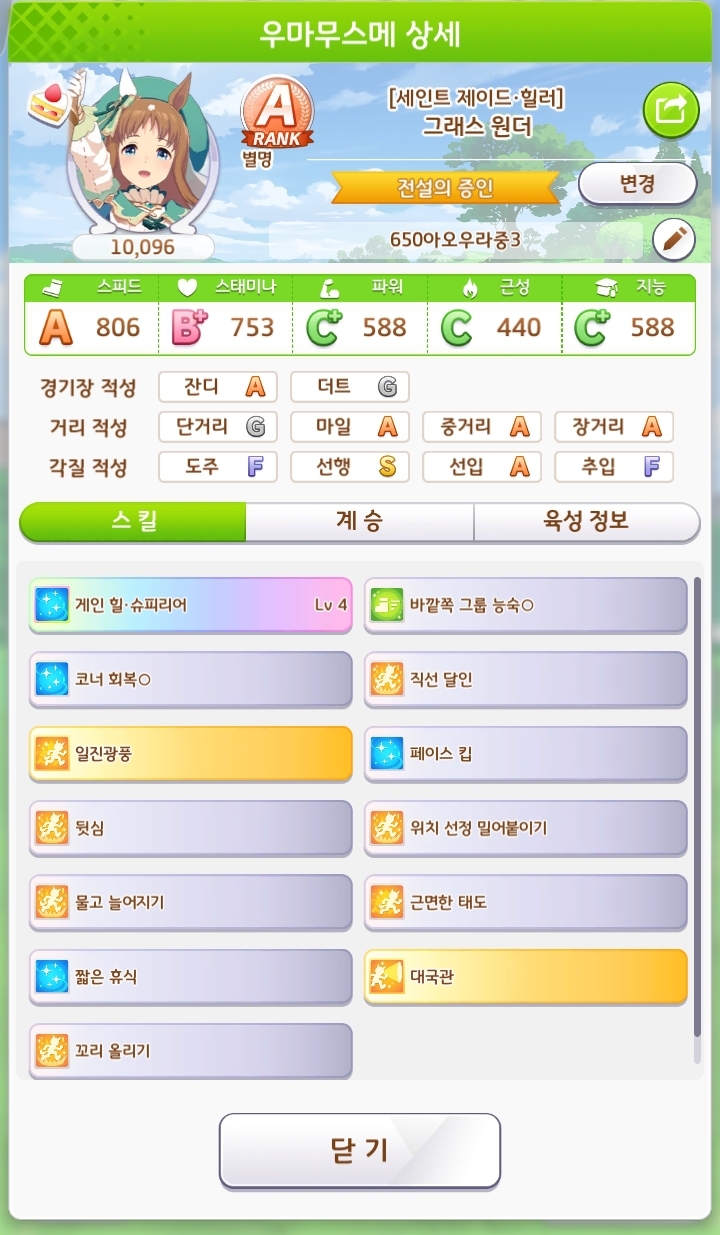Open skill 위치 선정 밀어붙이기
The height and width of the screenshot is (1235, 720).
tap(525, 828)
